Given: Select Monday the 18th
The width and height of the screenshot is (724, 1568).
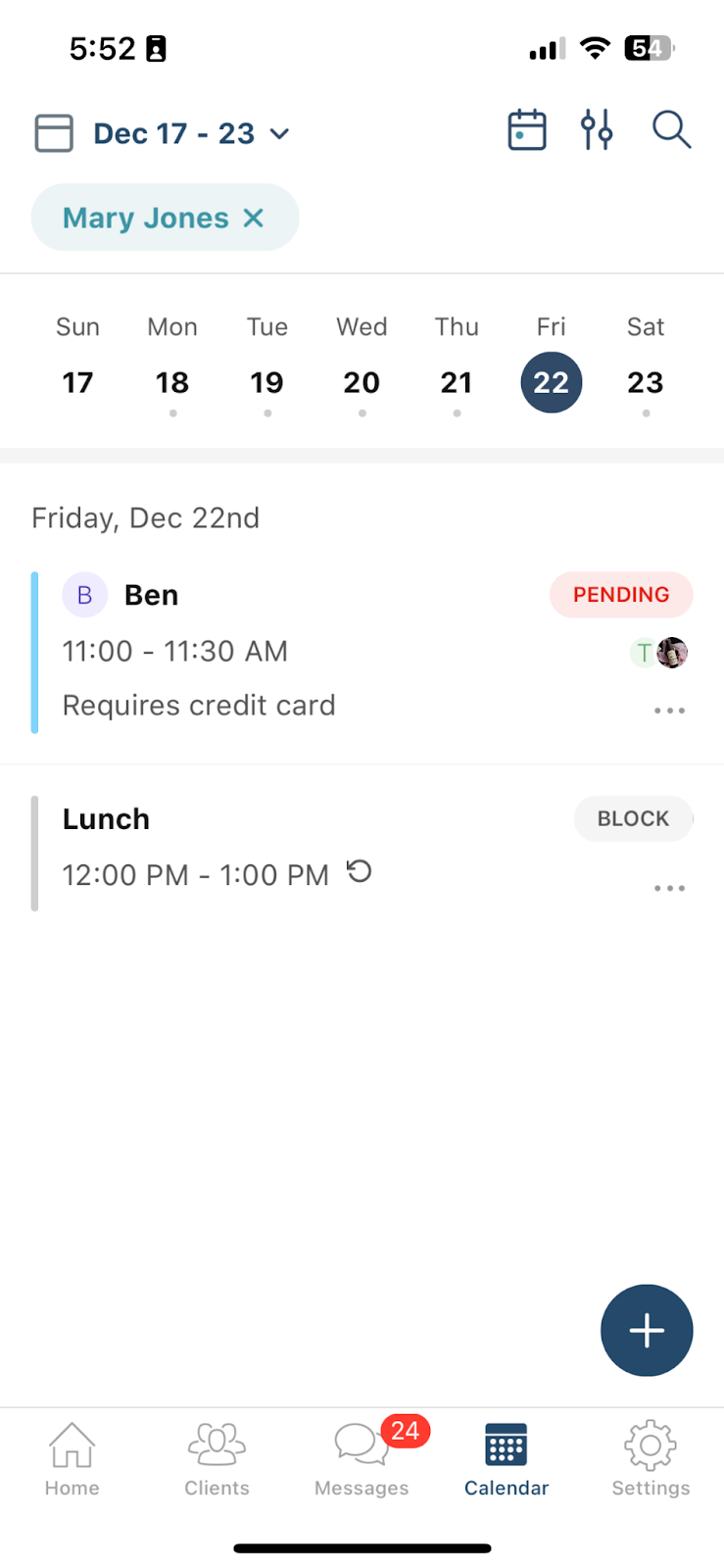Looking at the screenshot, I should (x=172, y=382).
